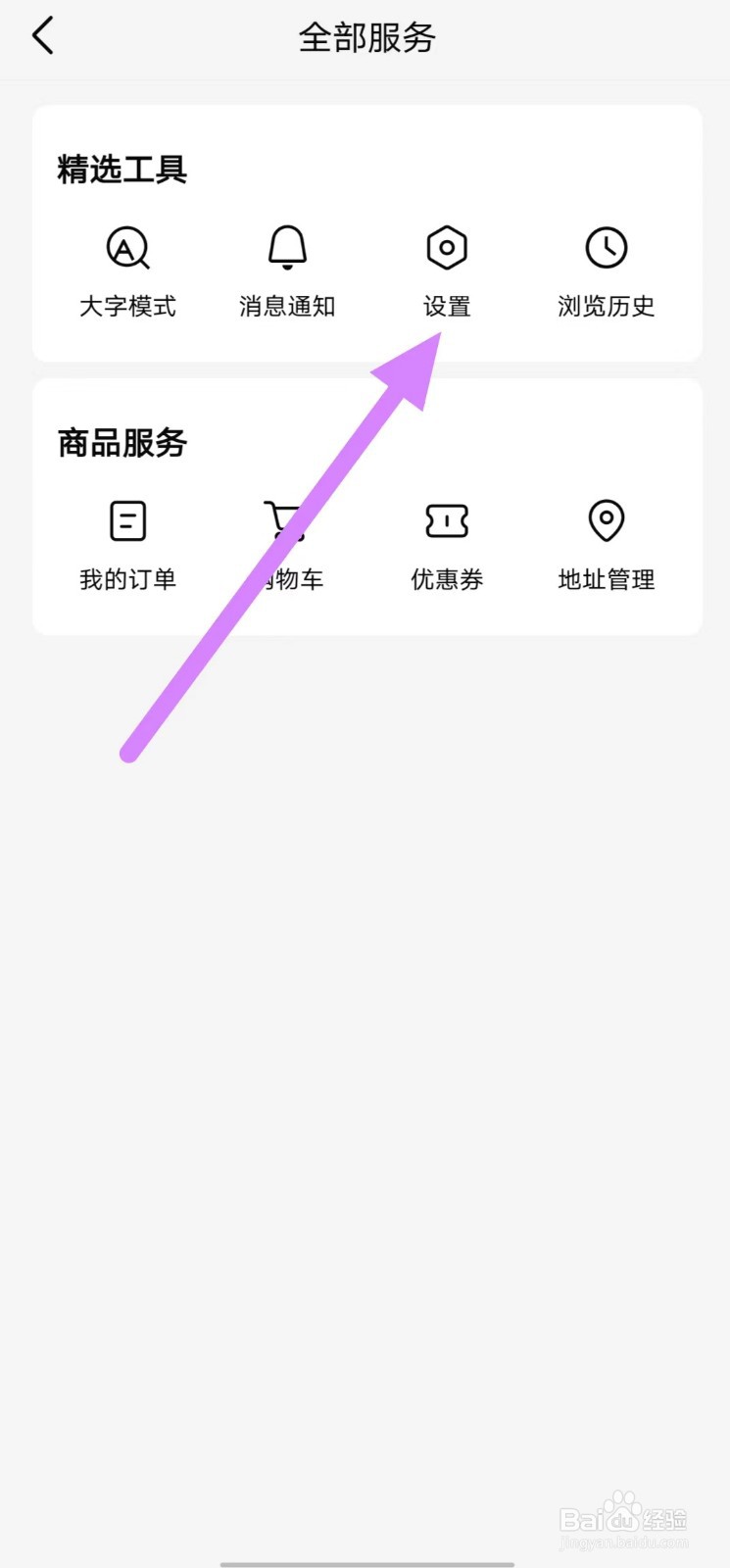Select 浏览历史 text under the clock icon
Screen dimensions: 730x1568
(606, 306)
